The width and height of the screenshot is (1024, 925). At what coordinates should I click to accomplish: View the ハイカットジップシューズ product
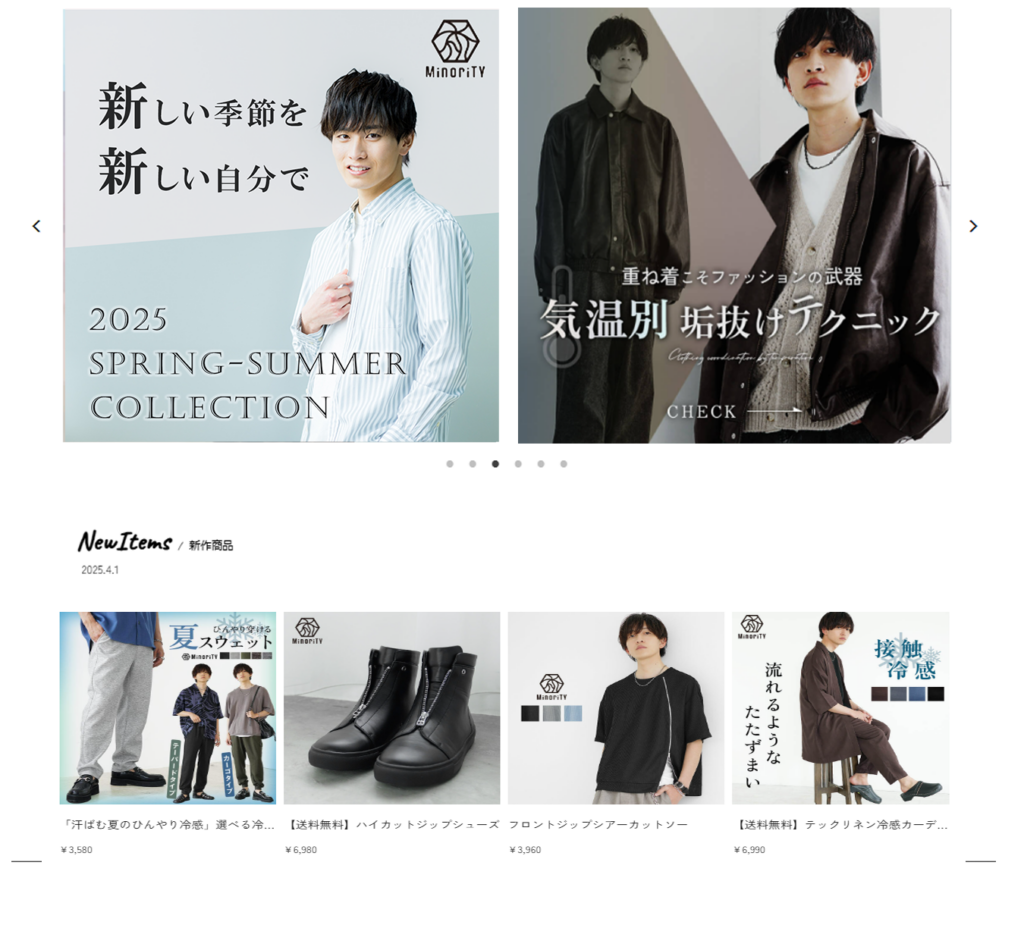tap(392, 708)
